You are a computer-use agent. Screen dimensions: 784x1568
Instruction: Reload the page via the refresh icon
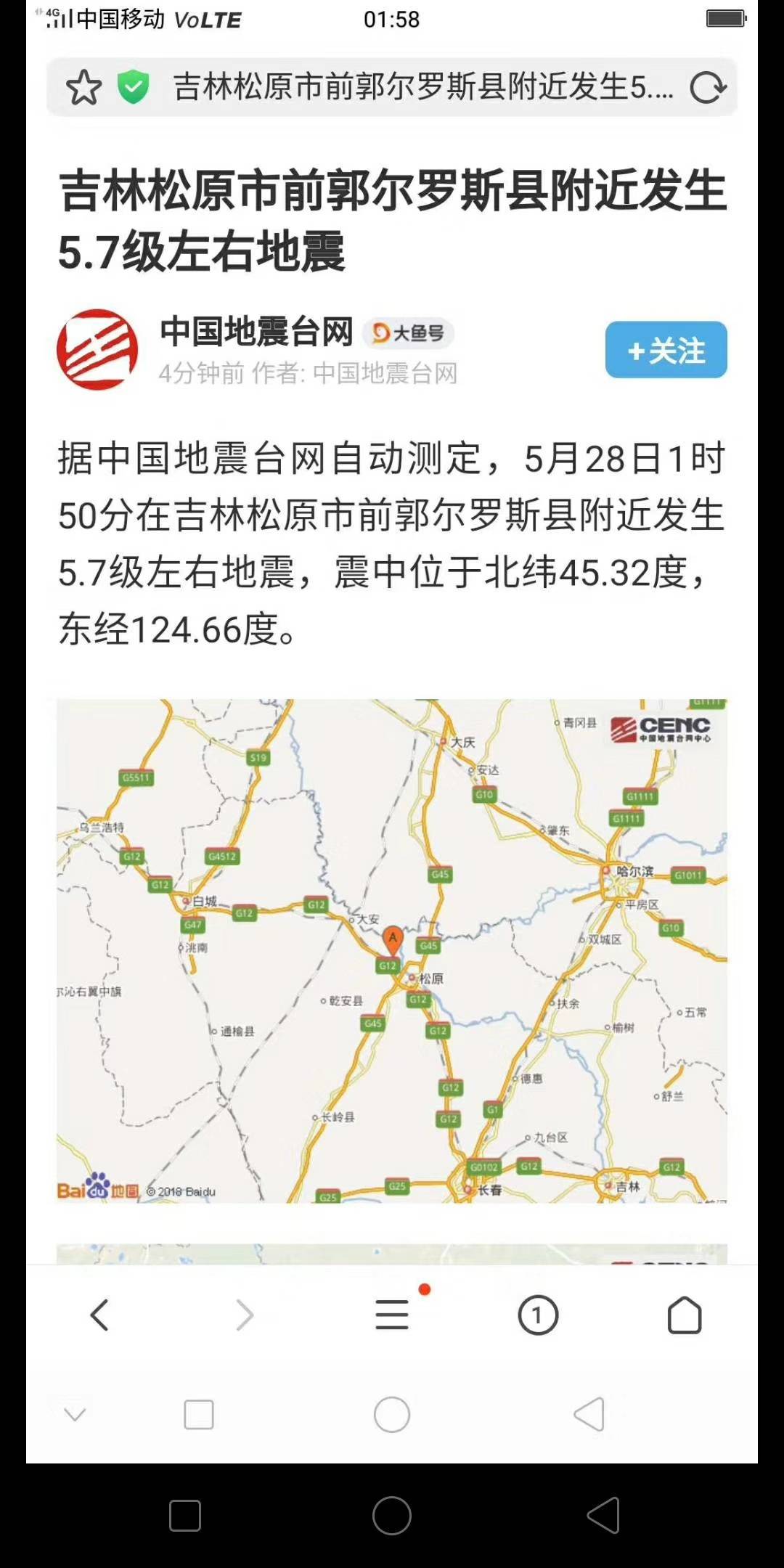click(708, 89)
